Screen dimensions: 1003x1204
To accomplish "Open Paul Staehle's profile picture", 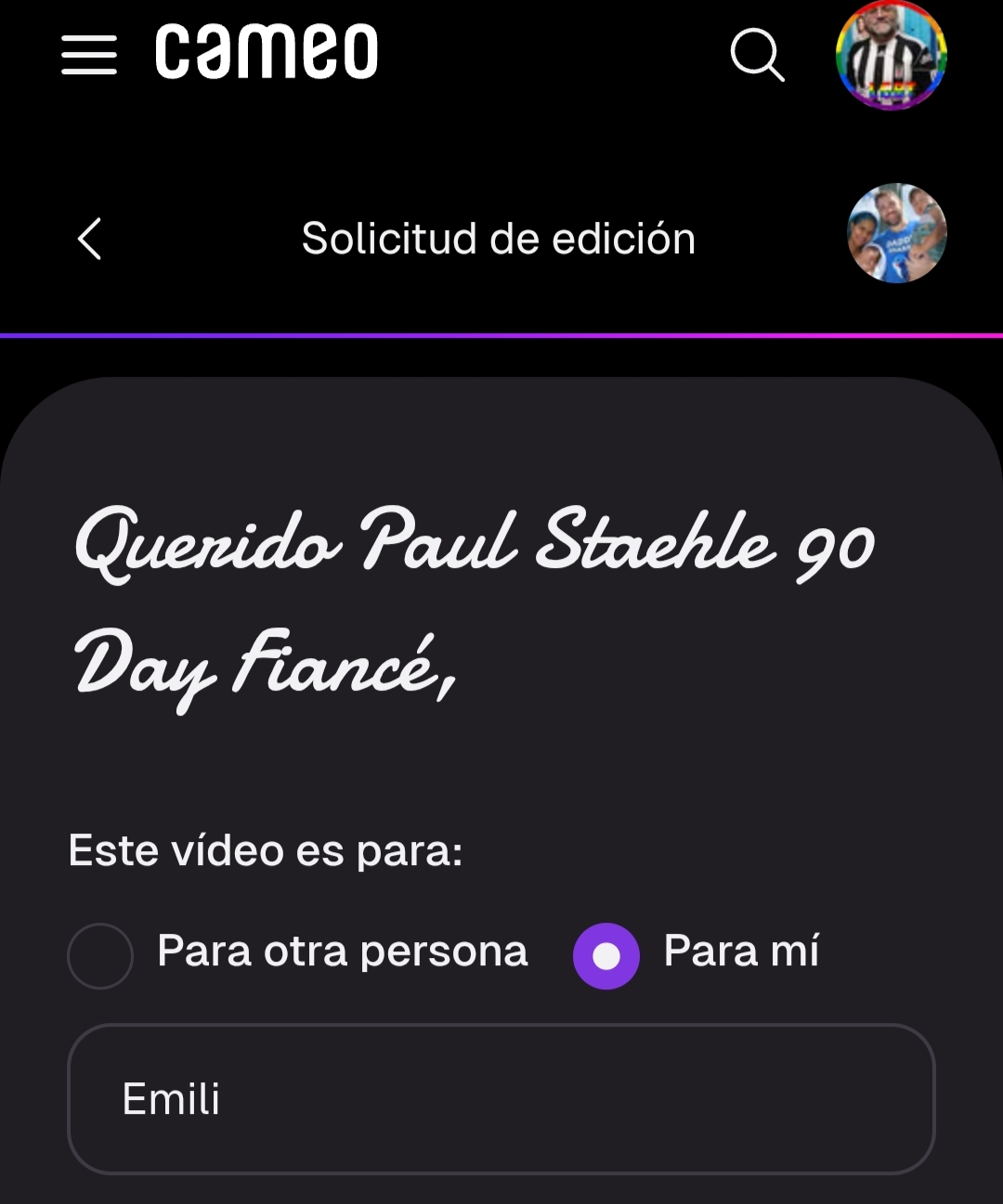I will pos(896,233).
